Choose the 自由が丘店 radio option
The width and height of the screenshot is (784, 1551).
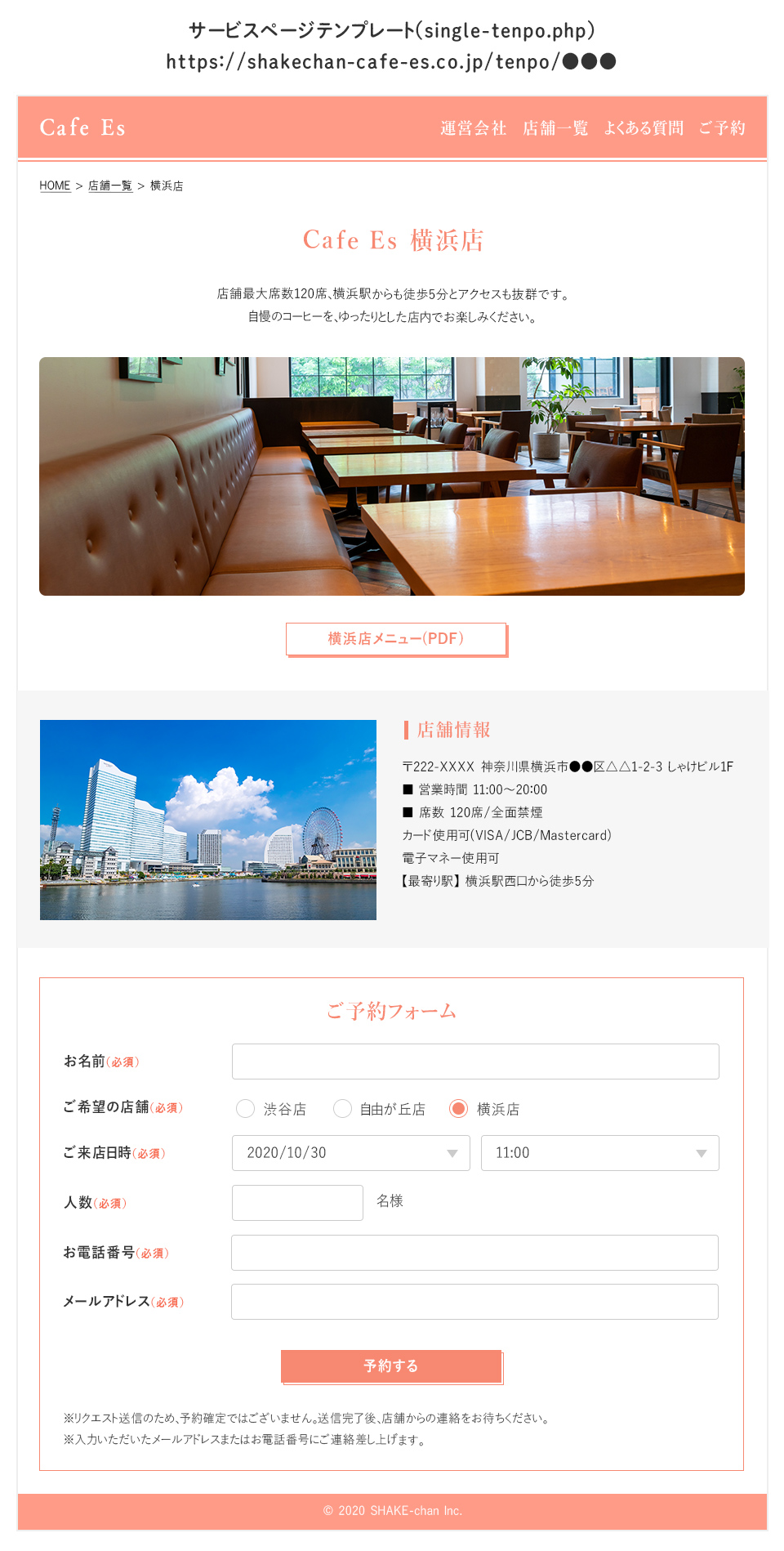pos(342,1108)
